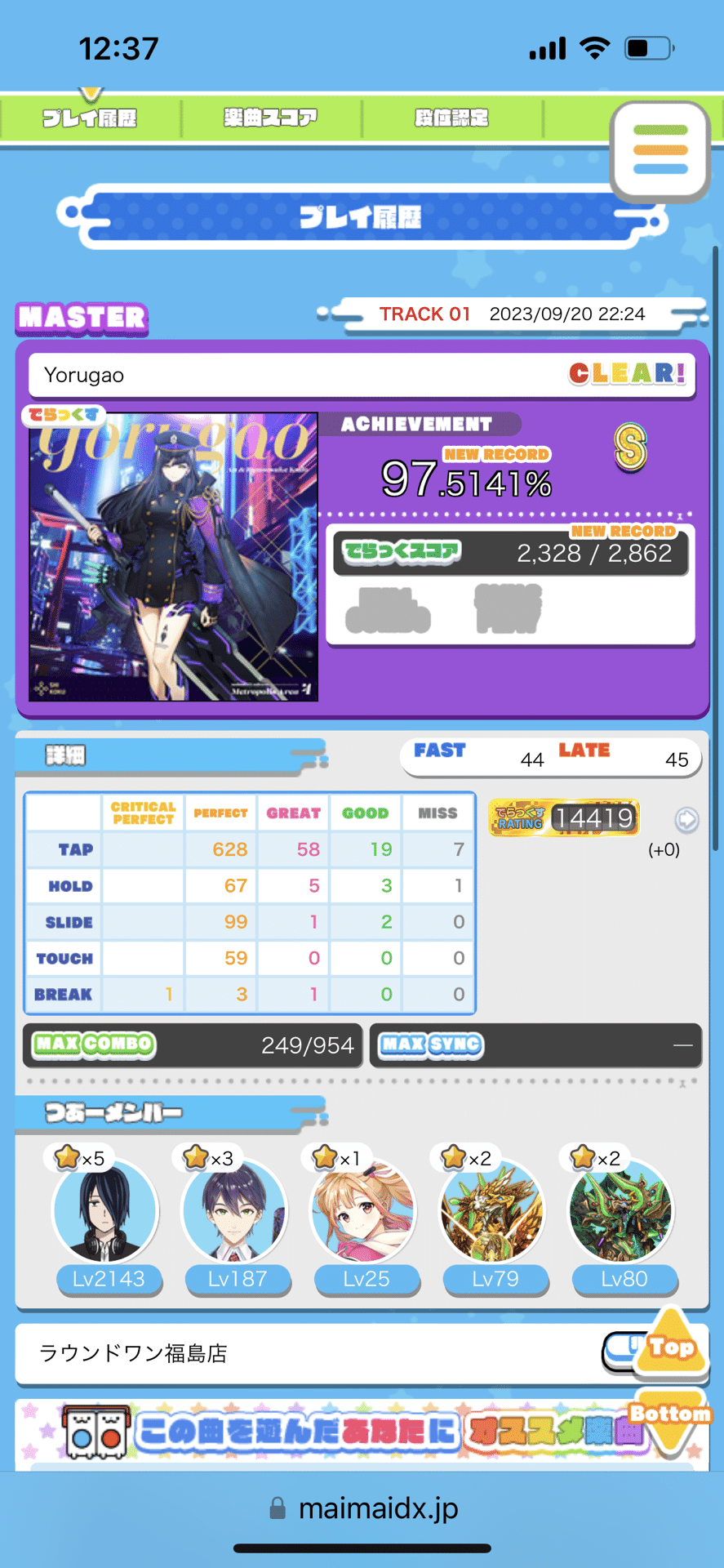This screenshot has width=724, height=1568.
Task: Open the rating details arrow icon
Action: 686,819
